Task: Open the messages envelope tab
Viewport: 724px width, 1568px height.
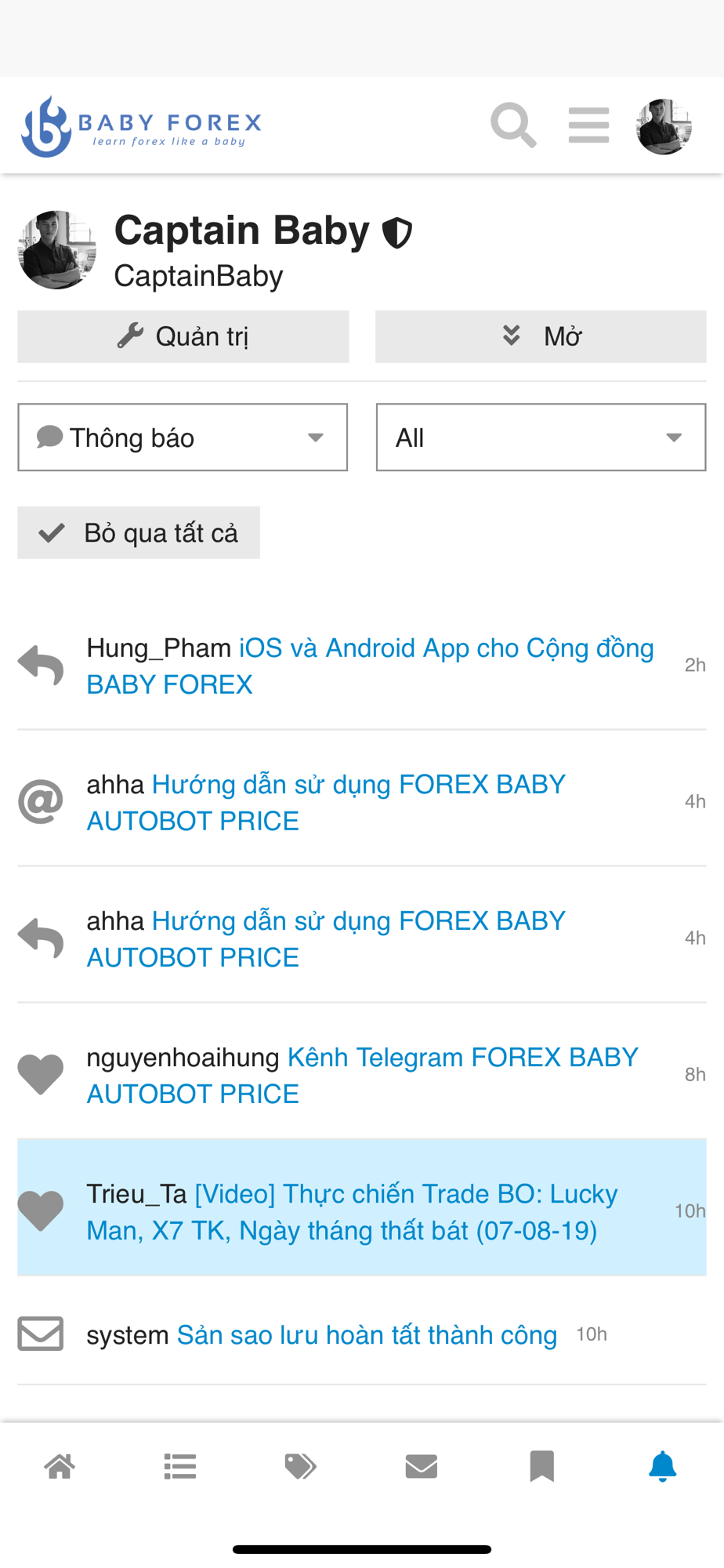Action: click(x=422, y=1466)
